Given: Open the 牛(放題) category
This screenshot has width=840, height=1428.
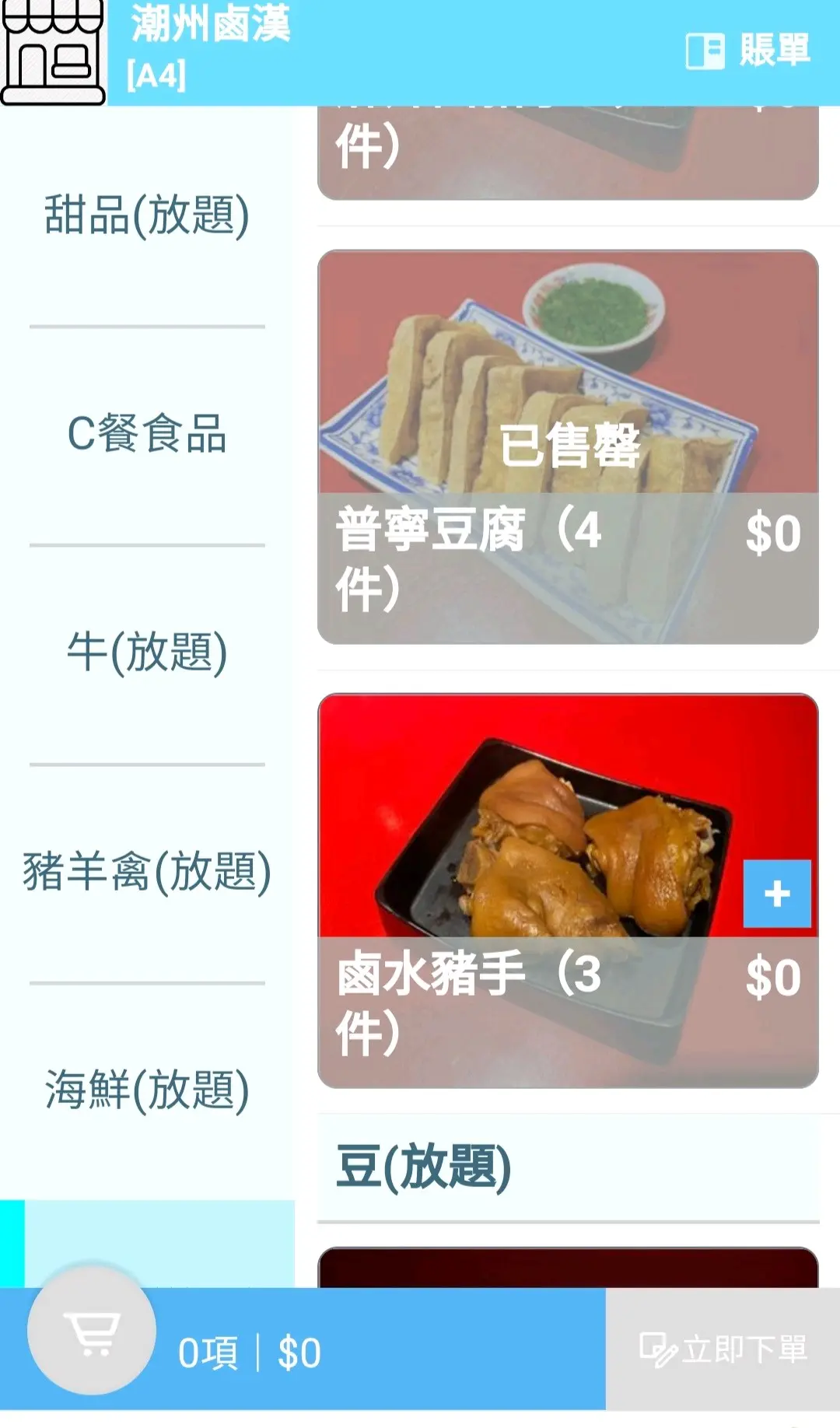Looking at the screenshot, I should pyautogui.click(x=147, y=653).
